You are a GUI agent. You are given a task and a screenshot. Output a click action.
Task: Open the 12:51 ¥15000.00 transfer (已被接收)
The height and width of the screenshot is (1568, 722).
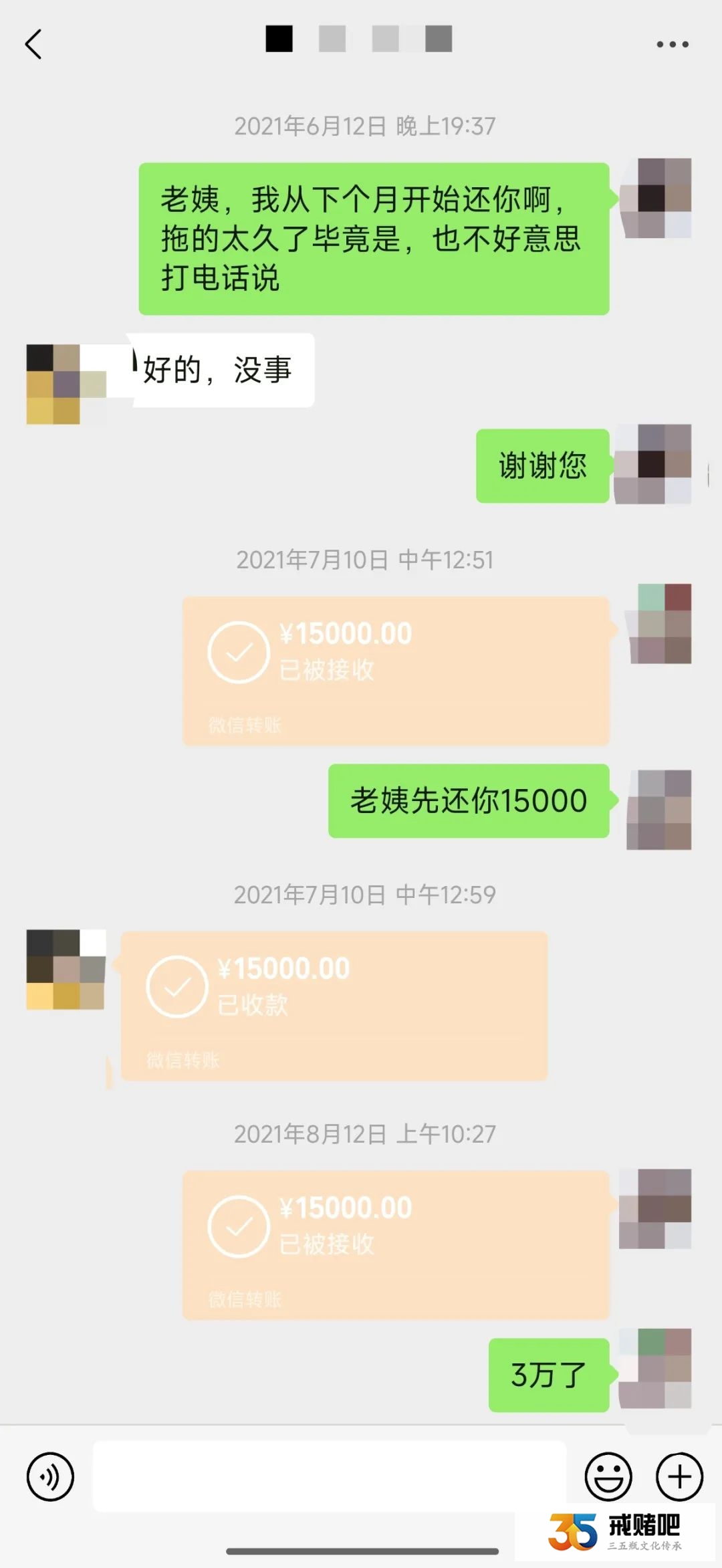pyautogui.click(x=396, y=671)
